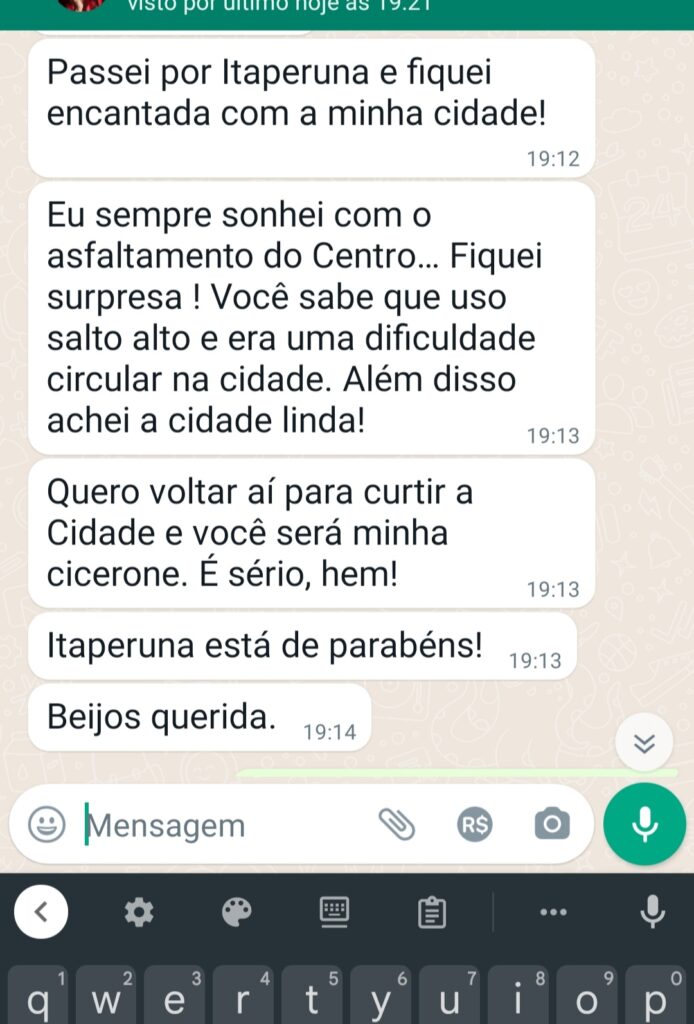Type the letter q on keyboard
The image size is (694, 1024).
(x=37, y=998)
